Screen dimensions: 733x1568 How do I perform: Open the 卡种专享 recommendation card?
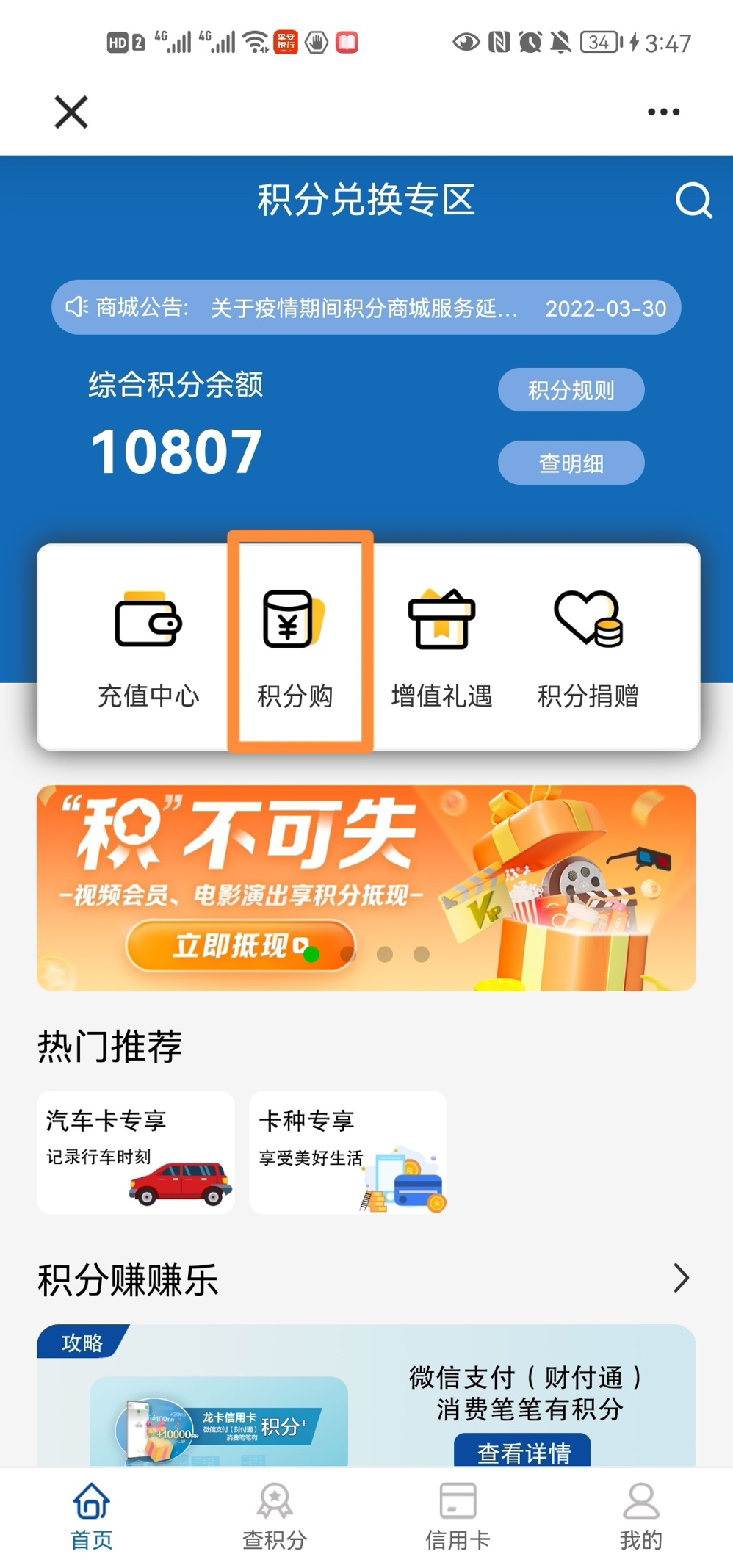point(348,1152)
